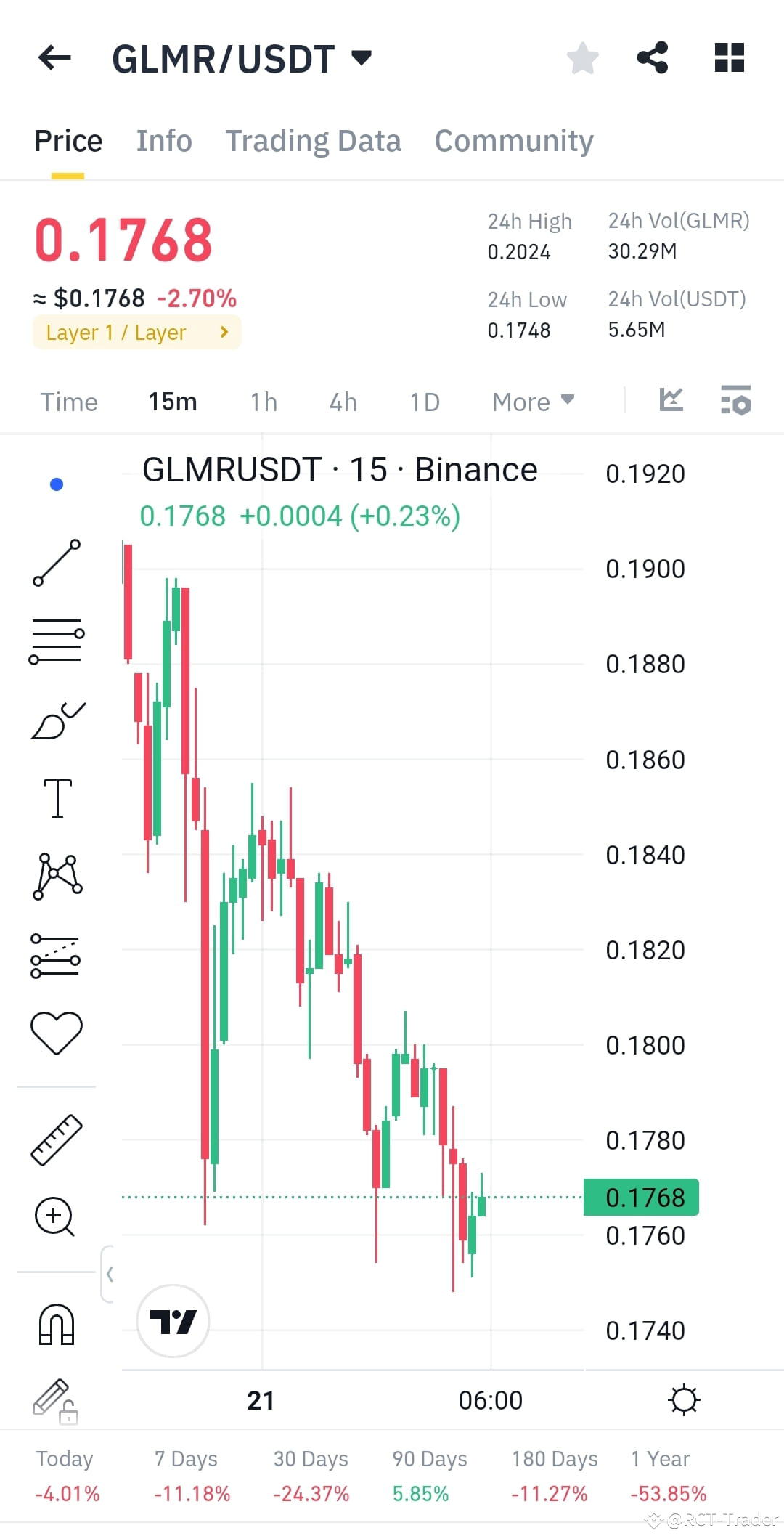Open the Community tab
Image resolution: width=784 pixels, height=1536 pixels.
coord(514,140)
